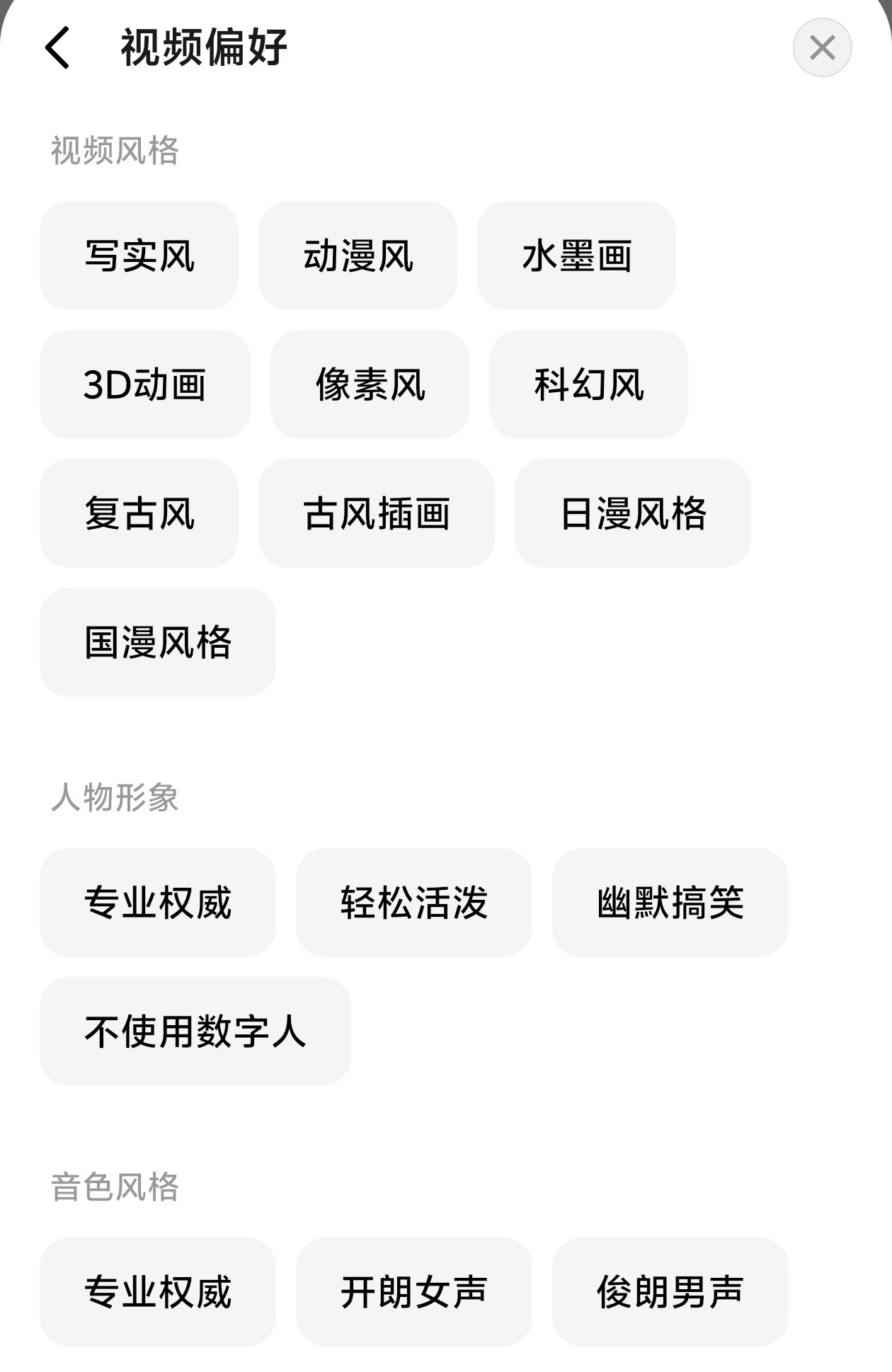Choose 轻松活泼 character image
The image size is (892, 1372).
(x=414, y=903)
